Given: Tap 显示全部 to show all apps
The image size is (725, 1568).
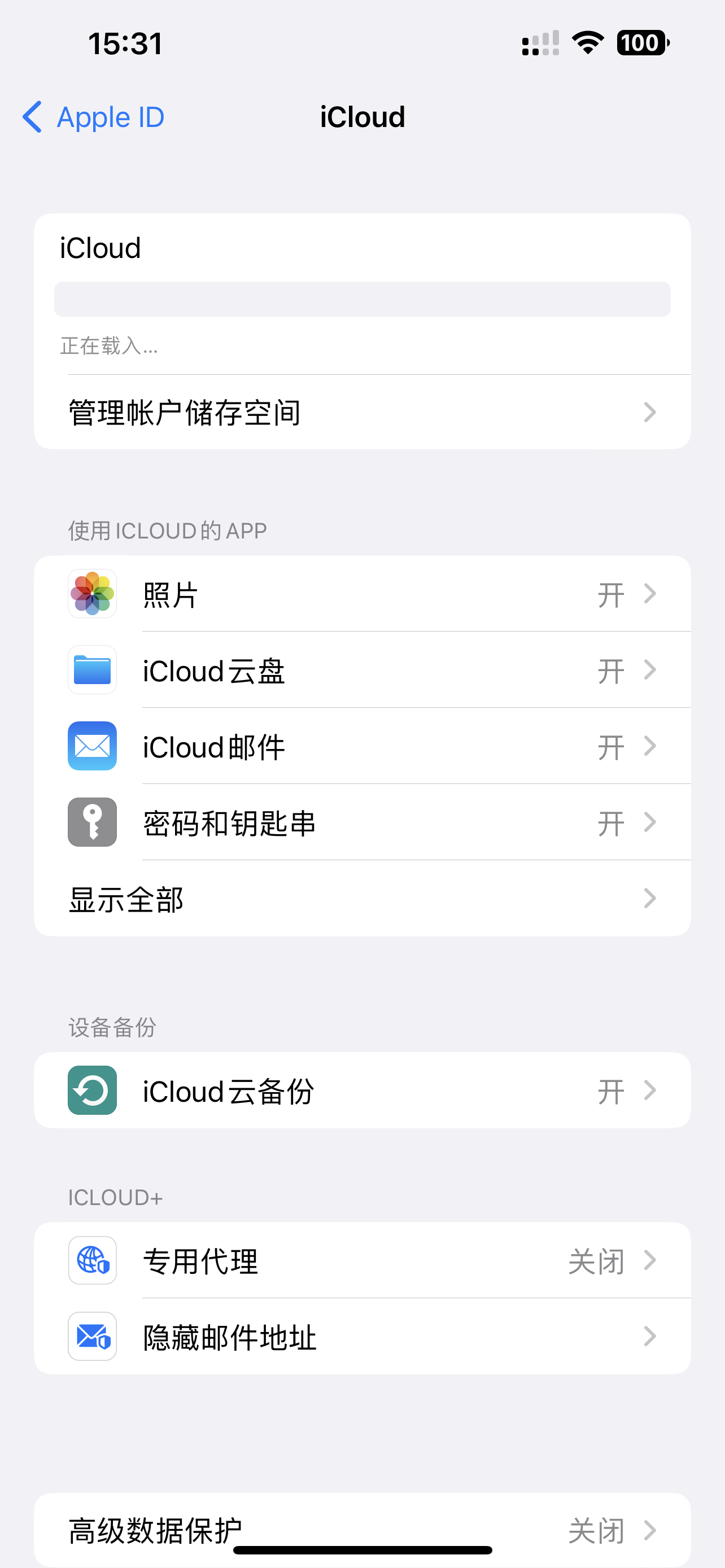Looking at the screenshot, I should pos(361,899).
